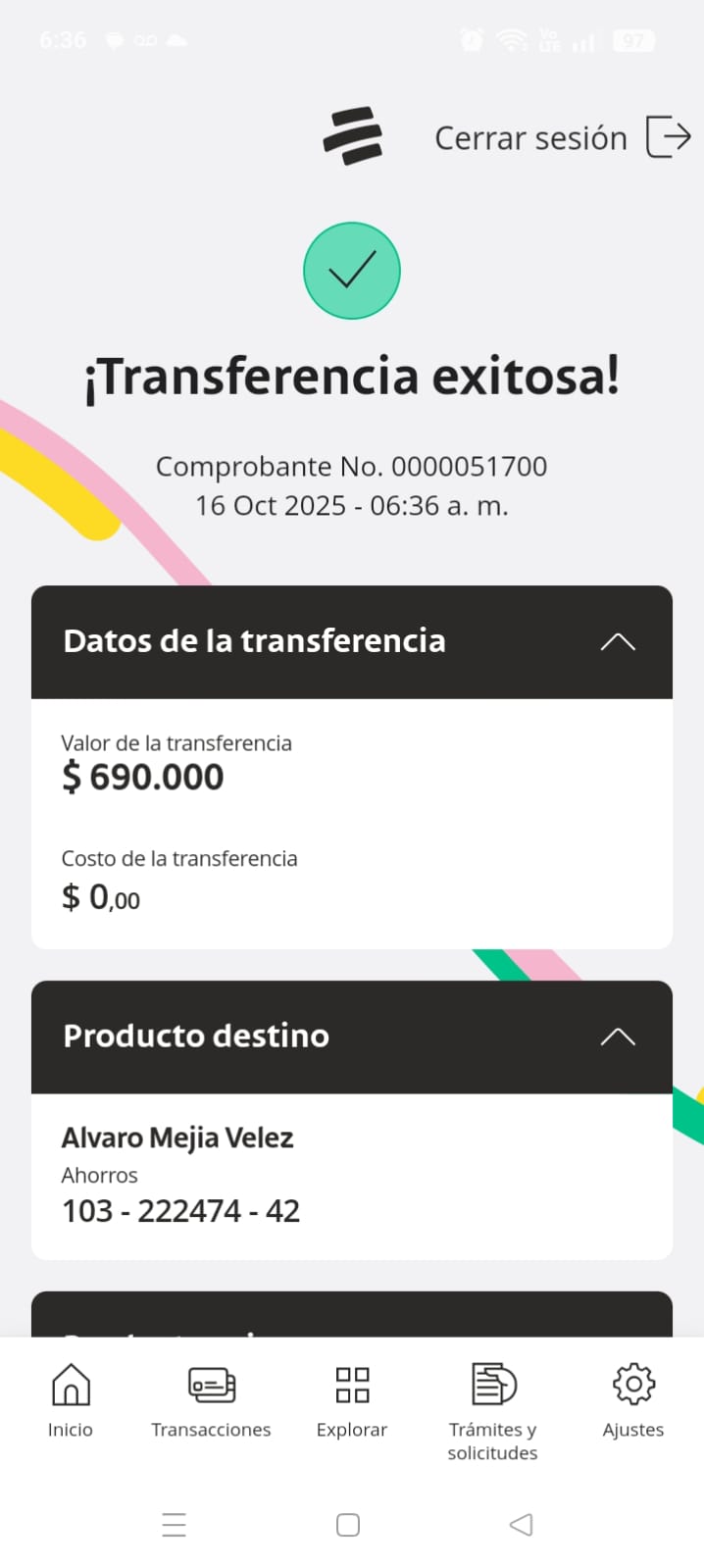Tap the system home button
The height and width of the screenshot is (1568, 704).
348,1524
